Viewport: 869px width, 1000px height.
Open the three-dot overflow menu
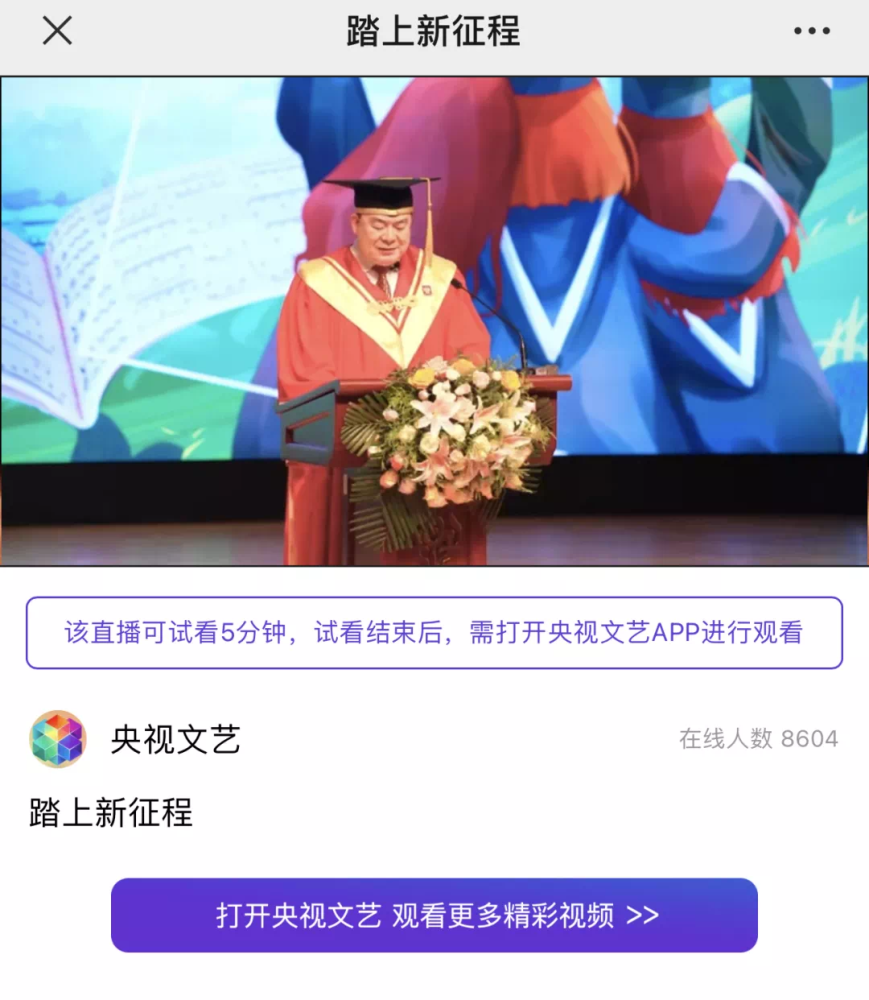tap(812, 31)
